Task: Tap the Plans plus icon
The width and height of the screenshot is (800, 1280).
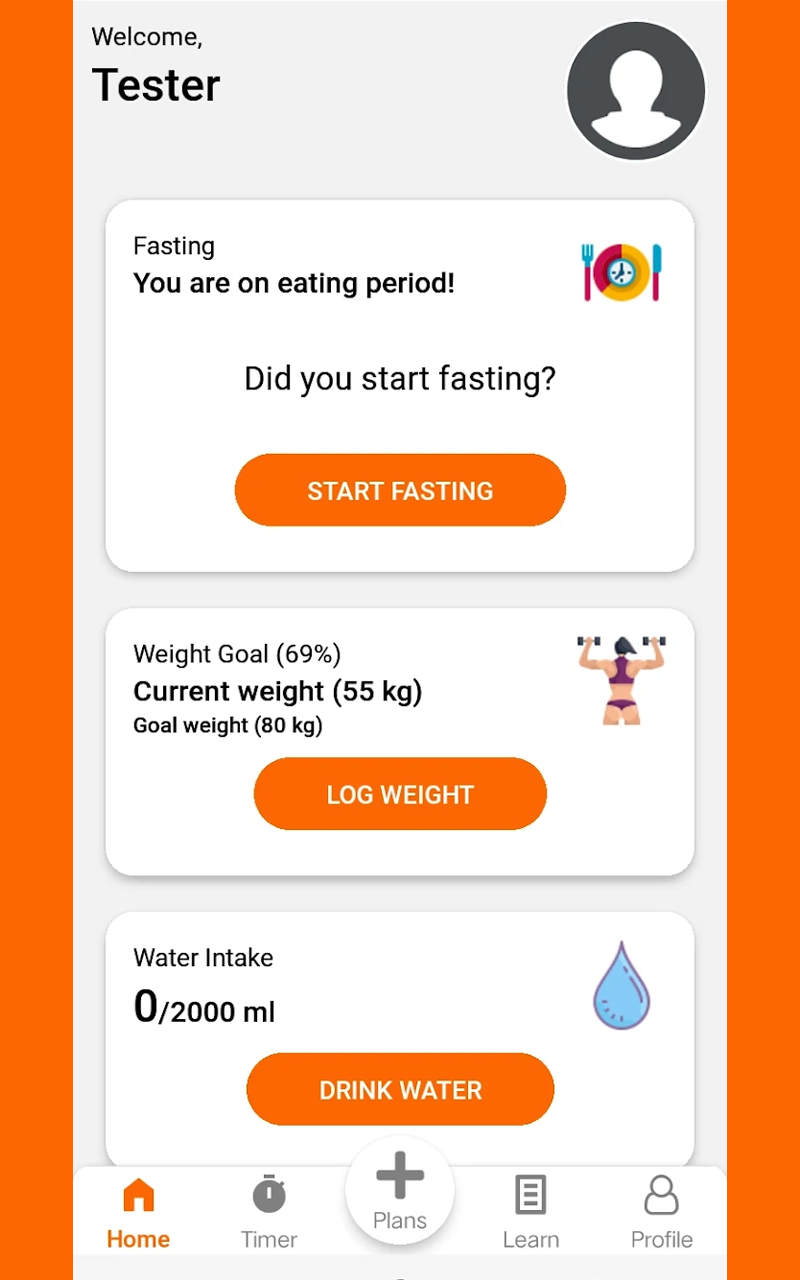Action: pyautogui.click(x=399, y=1175)
